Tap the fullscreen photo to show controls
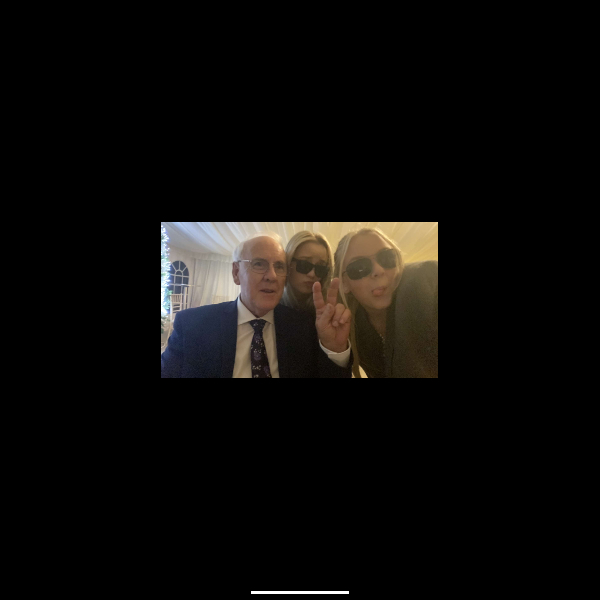600x600 pixels. (x=299, y=300)
